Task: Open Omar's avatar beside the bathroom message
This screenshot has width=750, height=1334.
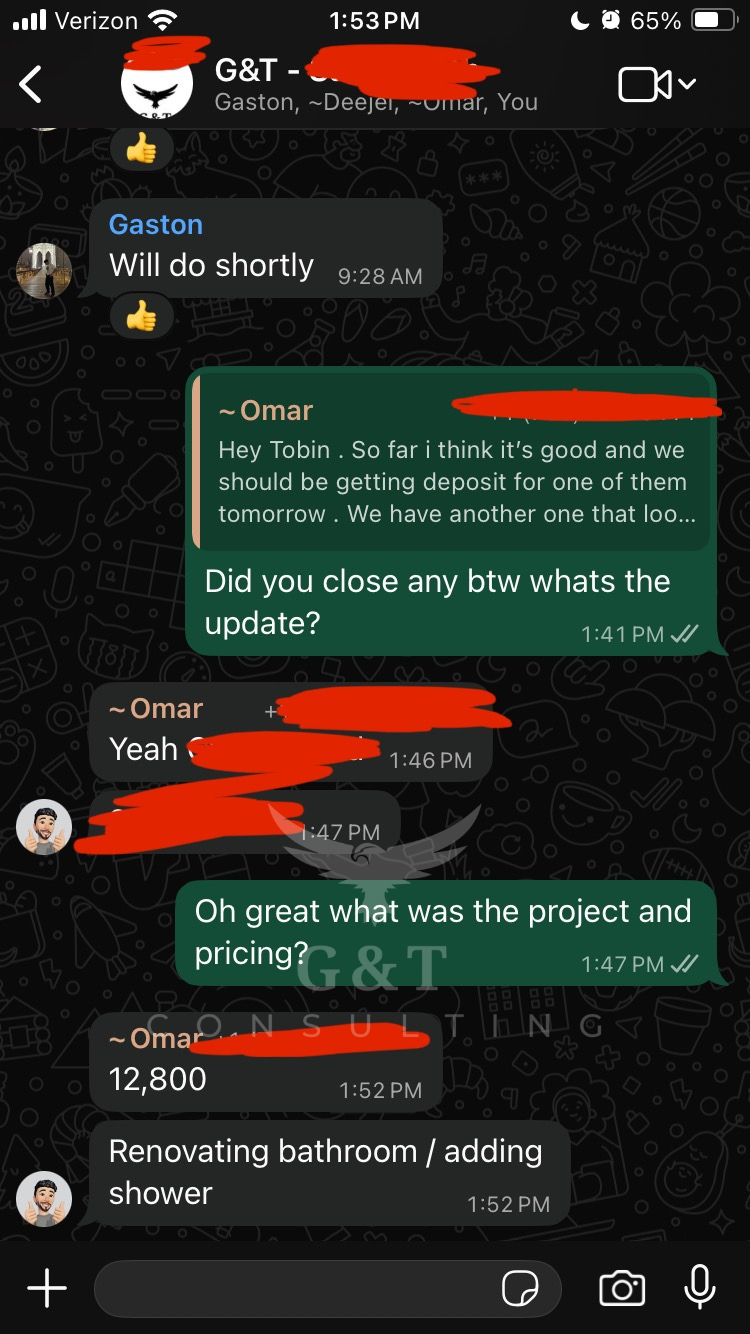Action: [44, 1199]
